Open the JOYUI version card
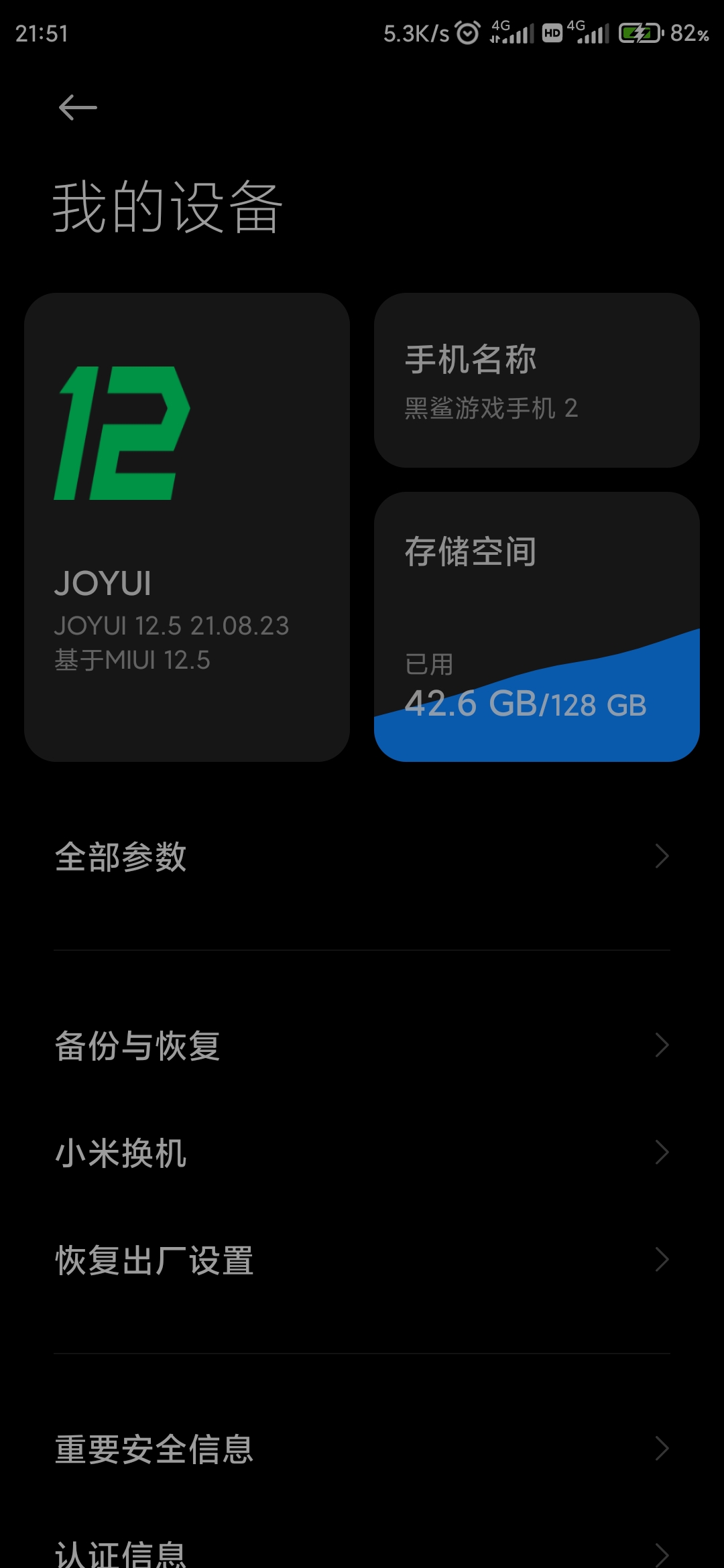The image size is (724, 1568). coord(186,527)
